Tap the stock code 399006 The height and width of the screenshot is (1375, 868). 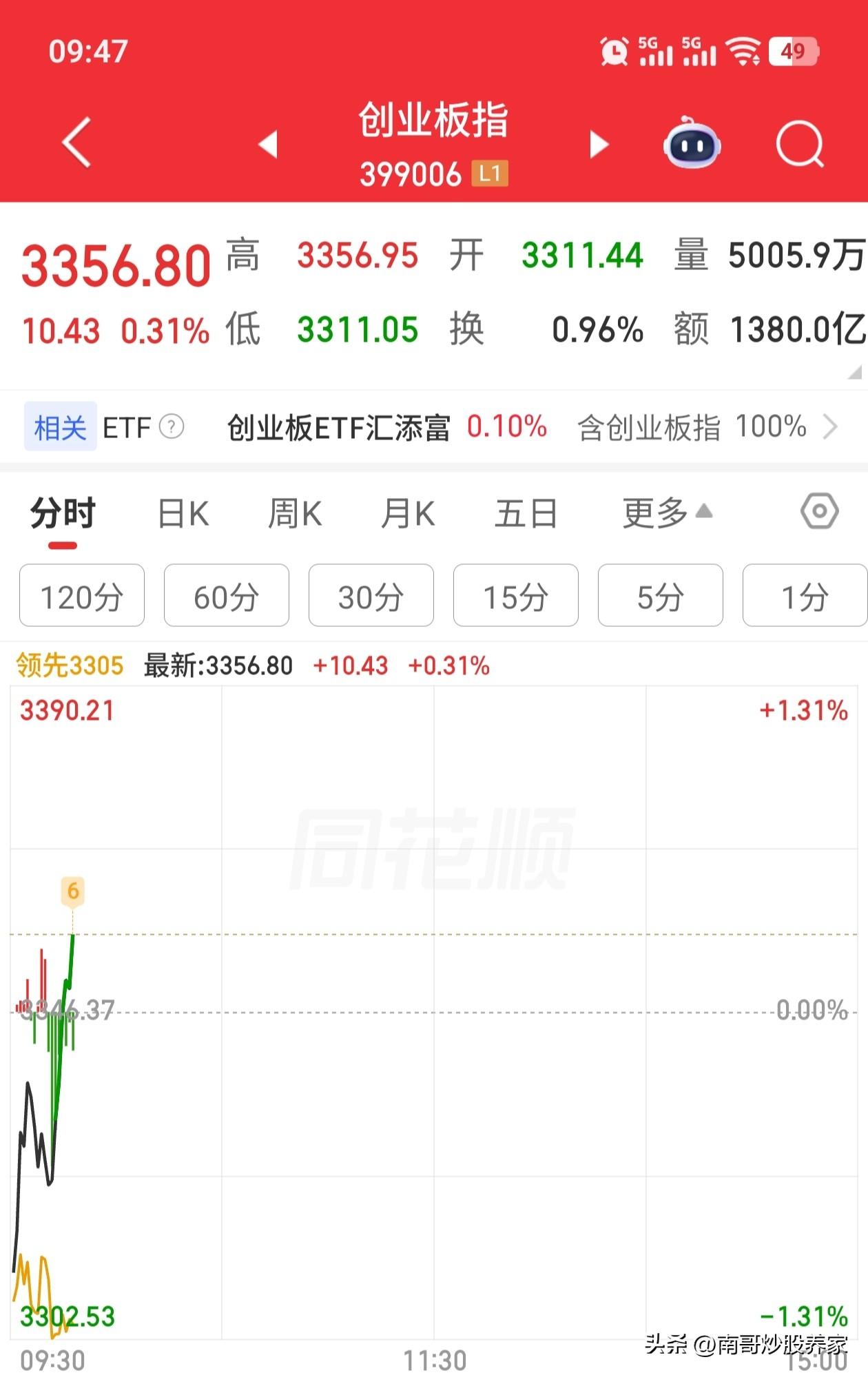coord(410,174)
